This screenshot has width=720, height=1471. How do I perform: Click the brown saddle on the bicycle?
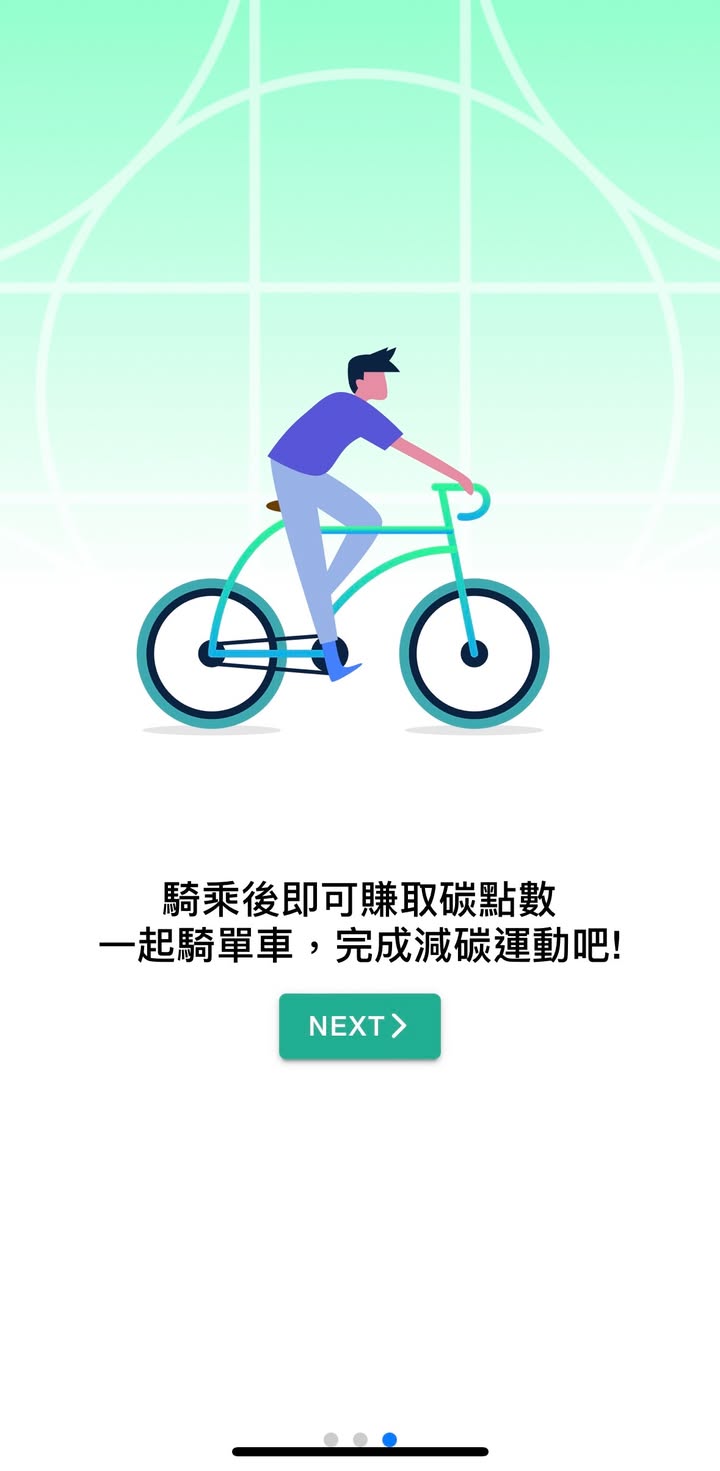(272, 508)
